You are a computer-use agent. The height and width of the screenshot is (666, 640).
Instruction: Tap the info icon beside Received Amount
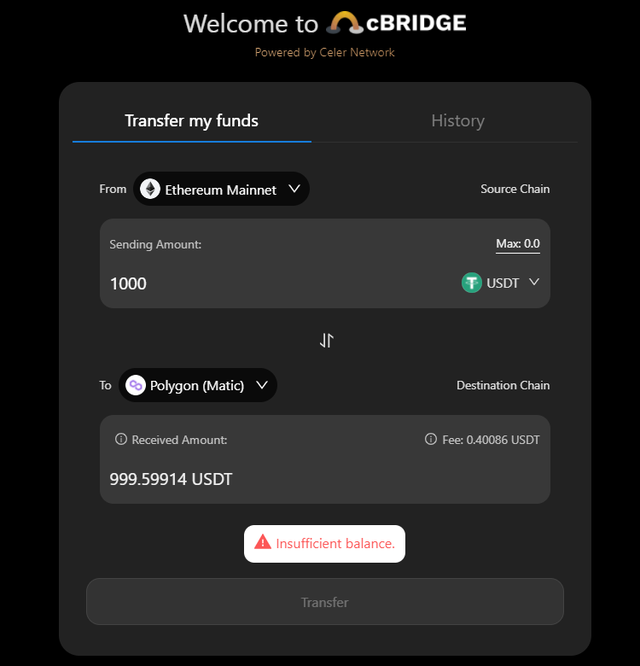coord(121,440)
